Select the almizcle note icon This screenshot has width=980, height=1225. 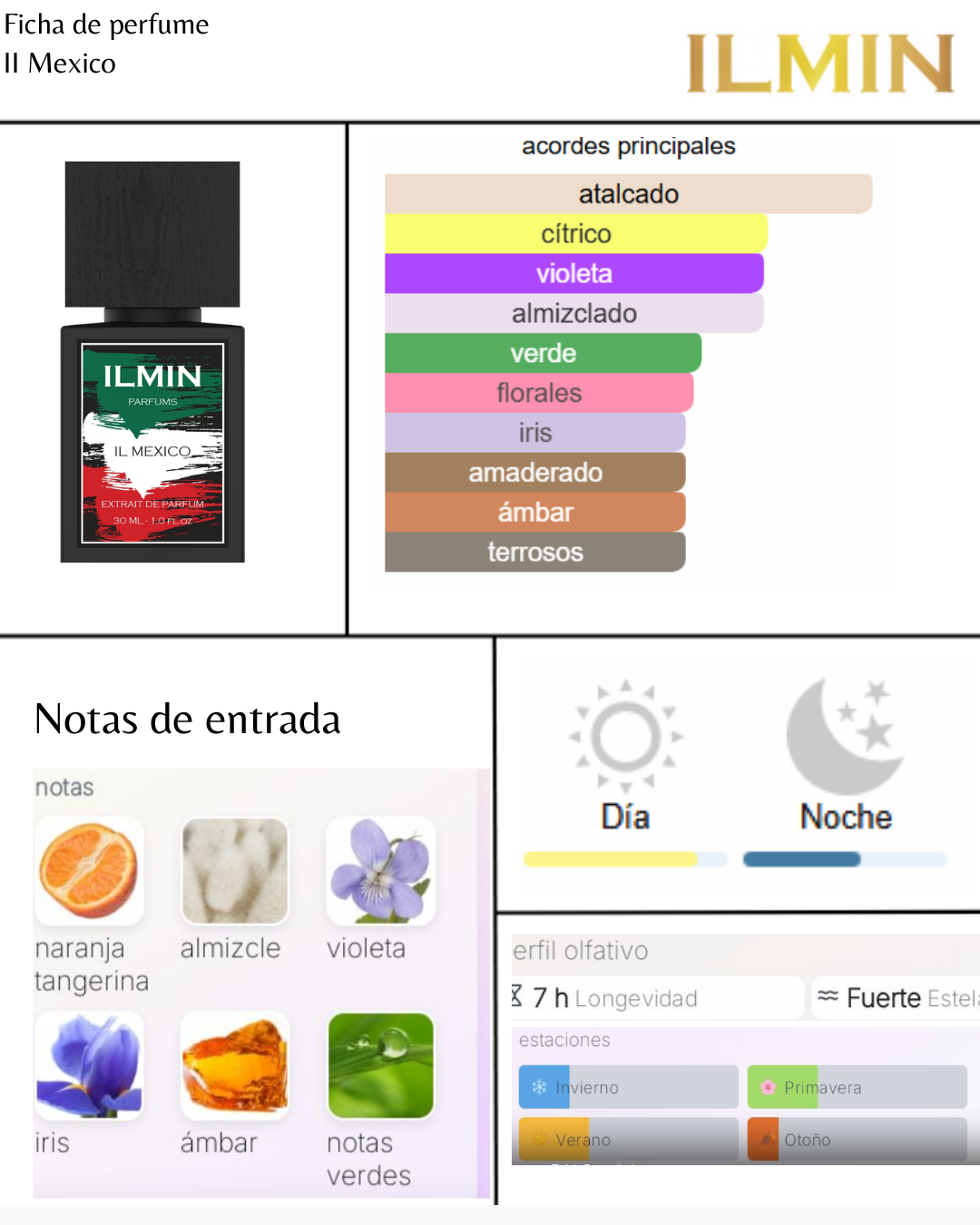click(234, 871)
